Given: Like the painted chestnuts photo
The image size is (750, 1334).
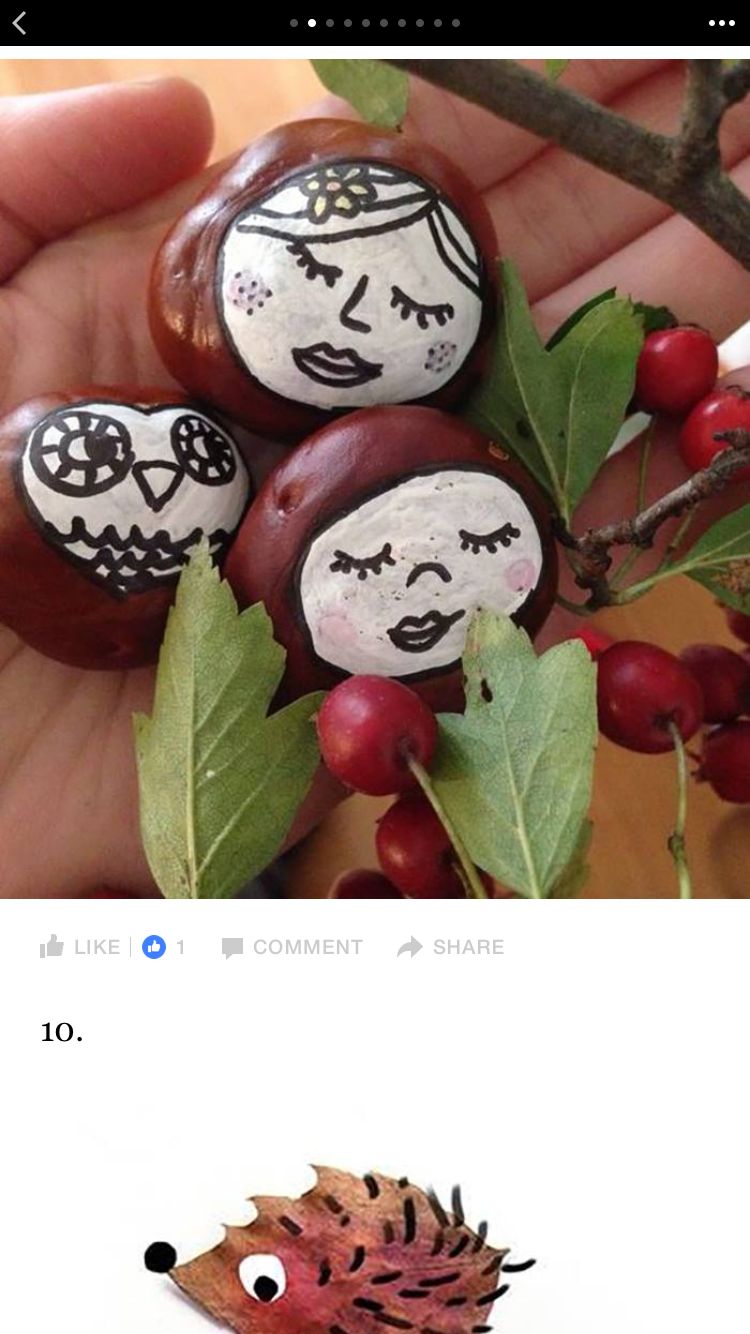Looking at the screenshot, I should pyautogui.click(x=80, y=947).
